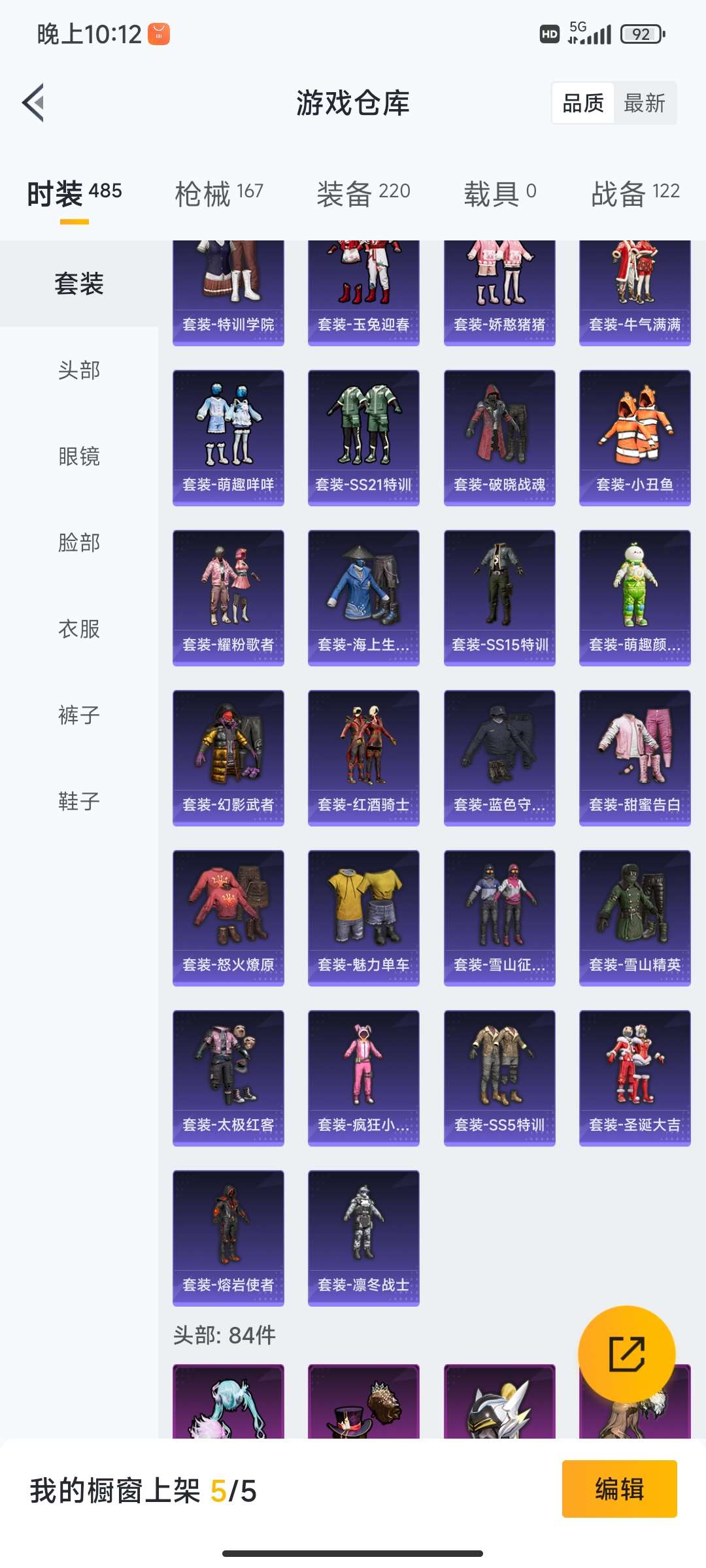This screenshot has width=706, height=1568.
Task: Open the 套装-破晓战魂 item
Action: pos(499,438)
